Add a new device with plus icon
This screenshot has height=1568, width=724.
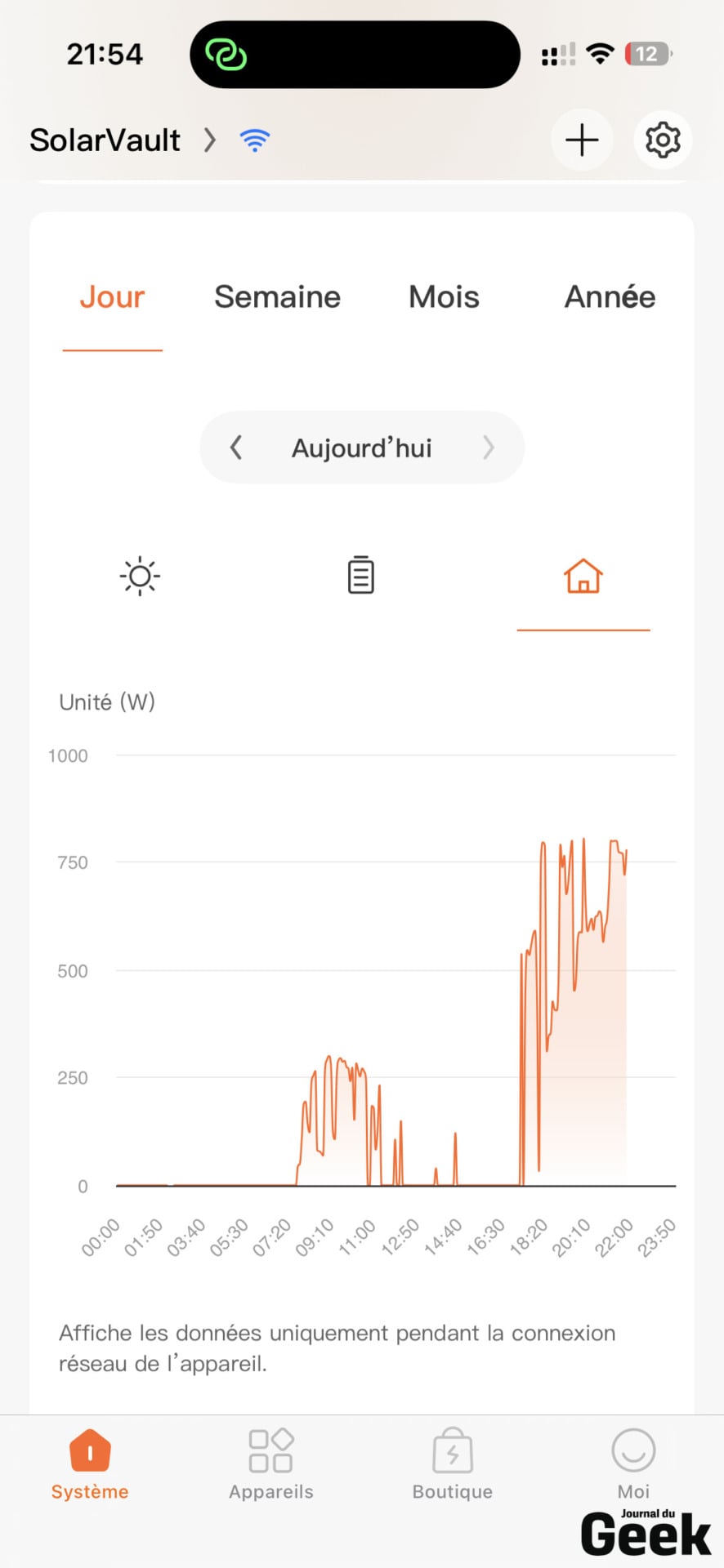[x=582, y=140]
